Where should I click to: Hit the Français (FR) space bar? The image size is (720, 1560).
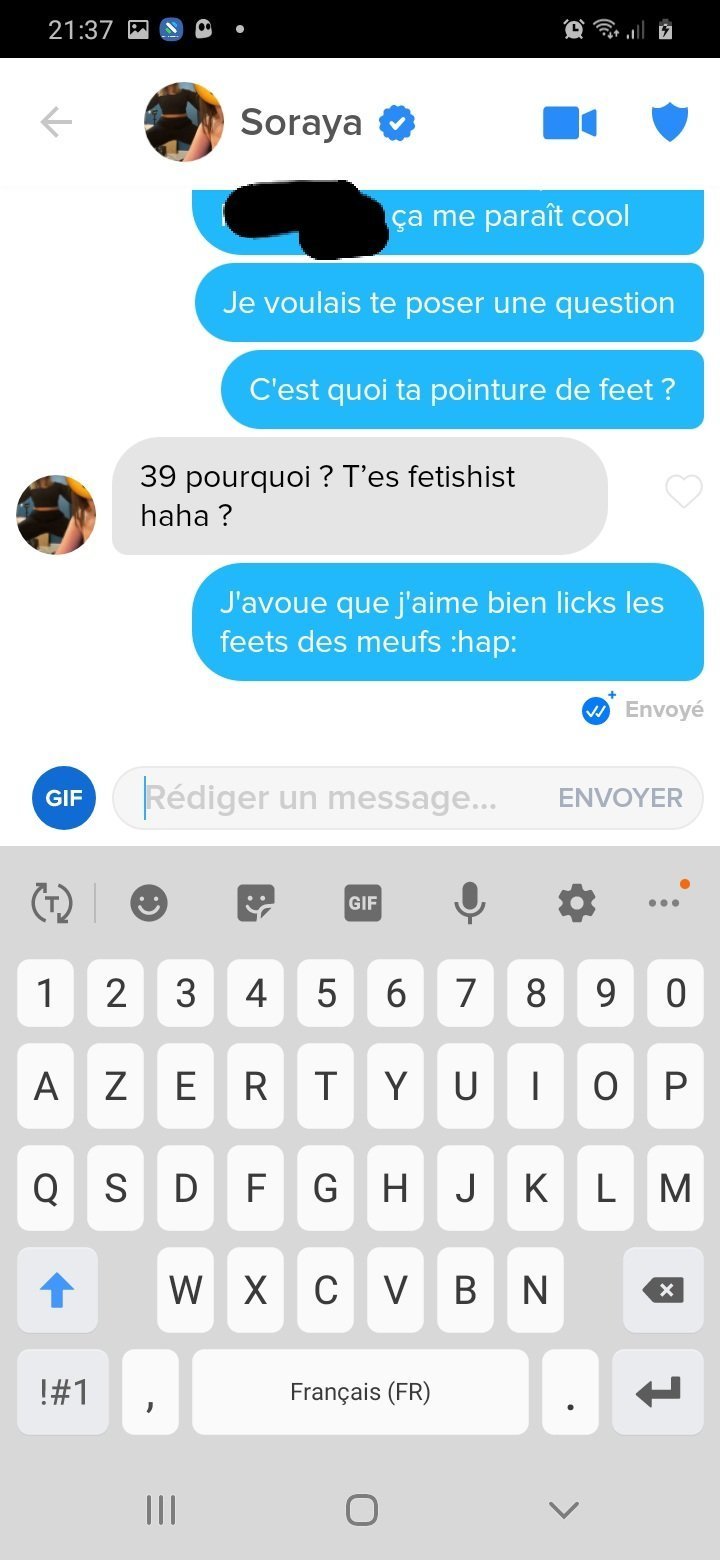360,1392
